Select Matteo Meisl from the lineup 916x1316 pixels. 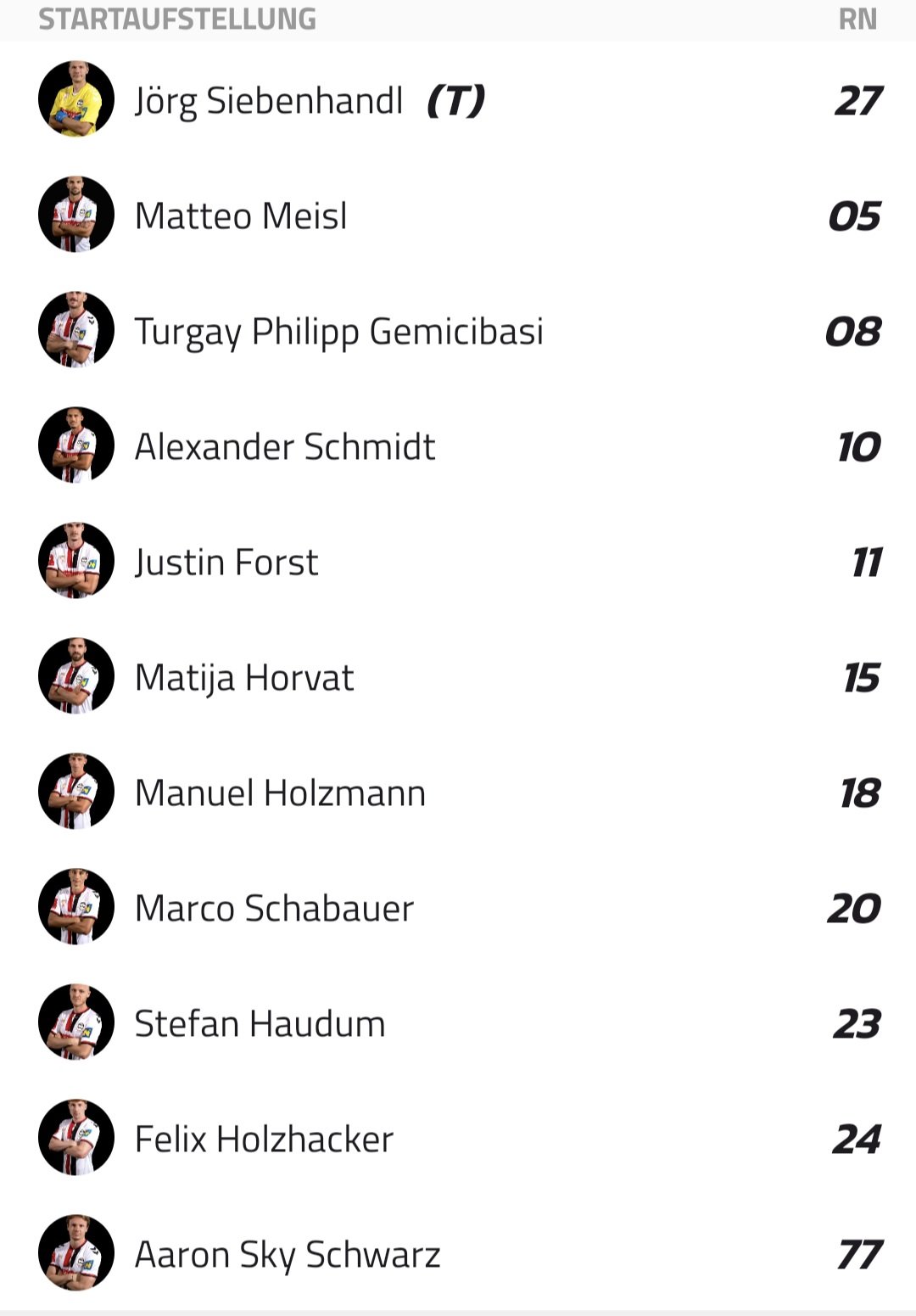tap(241, 216)
